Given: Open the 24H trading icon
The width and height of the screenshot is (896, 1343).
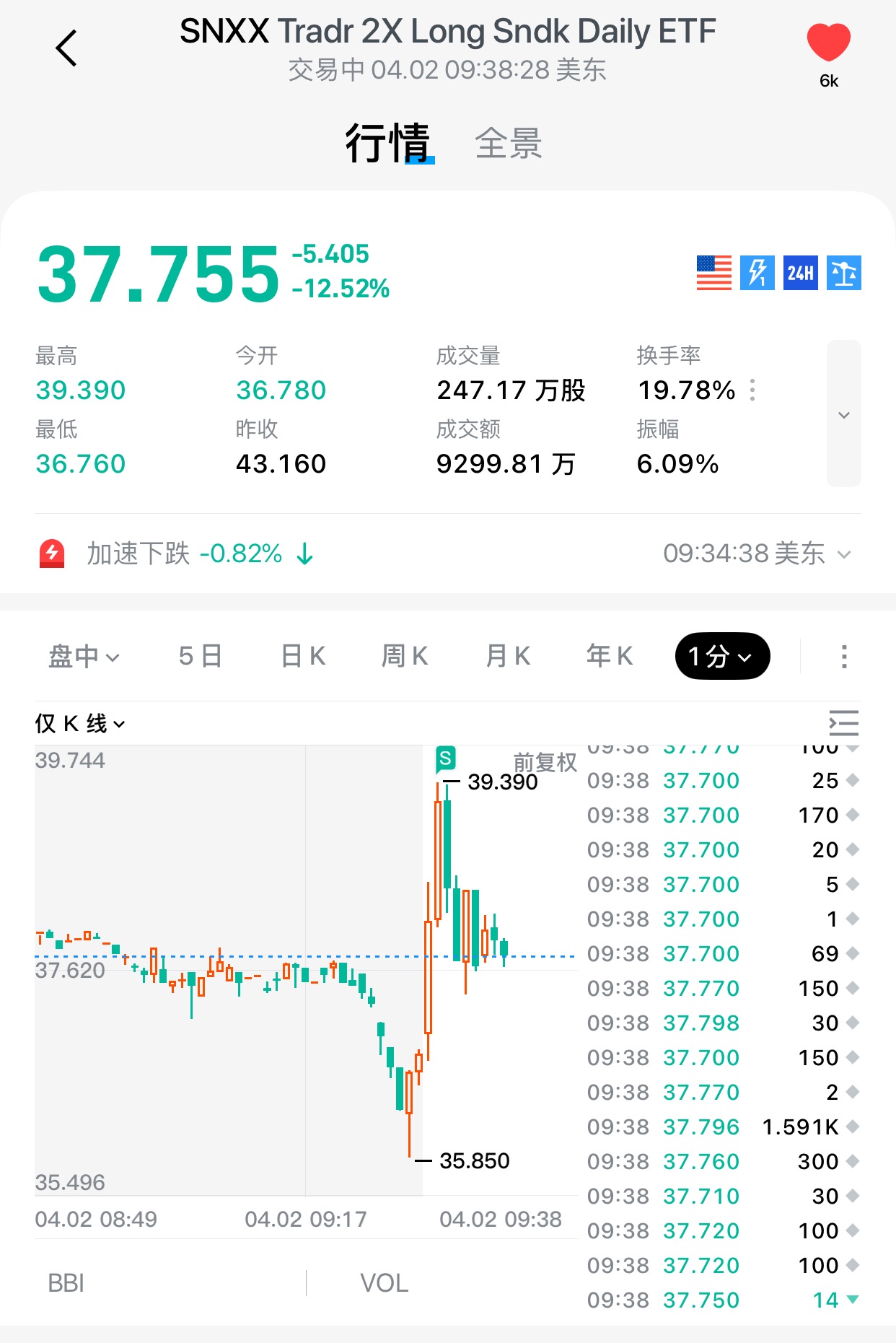Looking at the screenshot, I should (800, 273).
